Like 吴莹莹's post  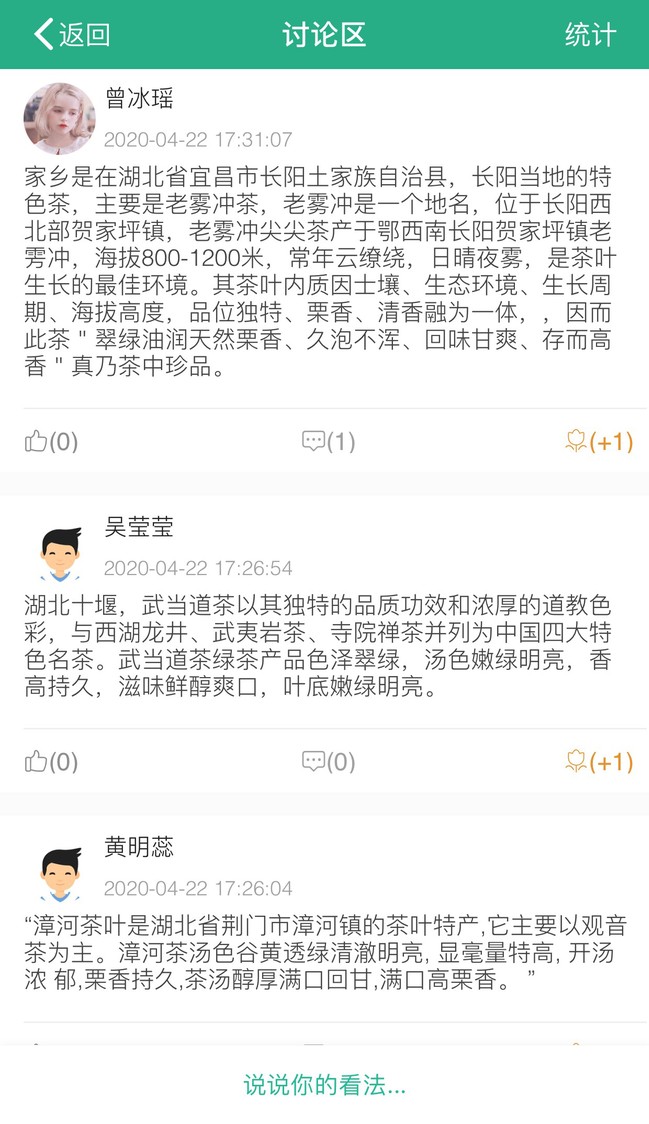click(50, 762)
